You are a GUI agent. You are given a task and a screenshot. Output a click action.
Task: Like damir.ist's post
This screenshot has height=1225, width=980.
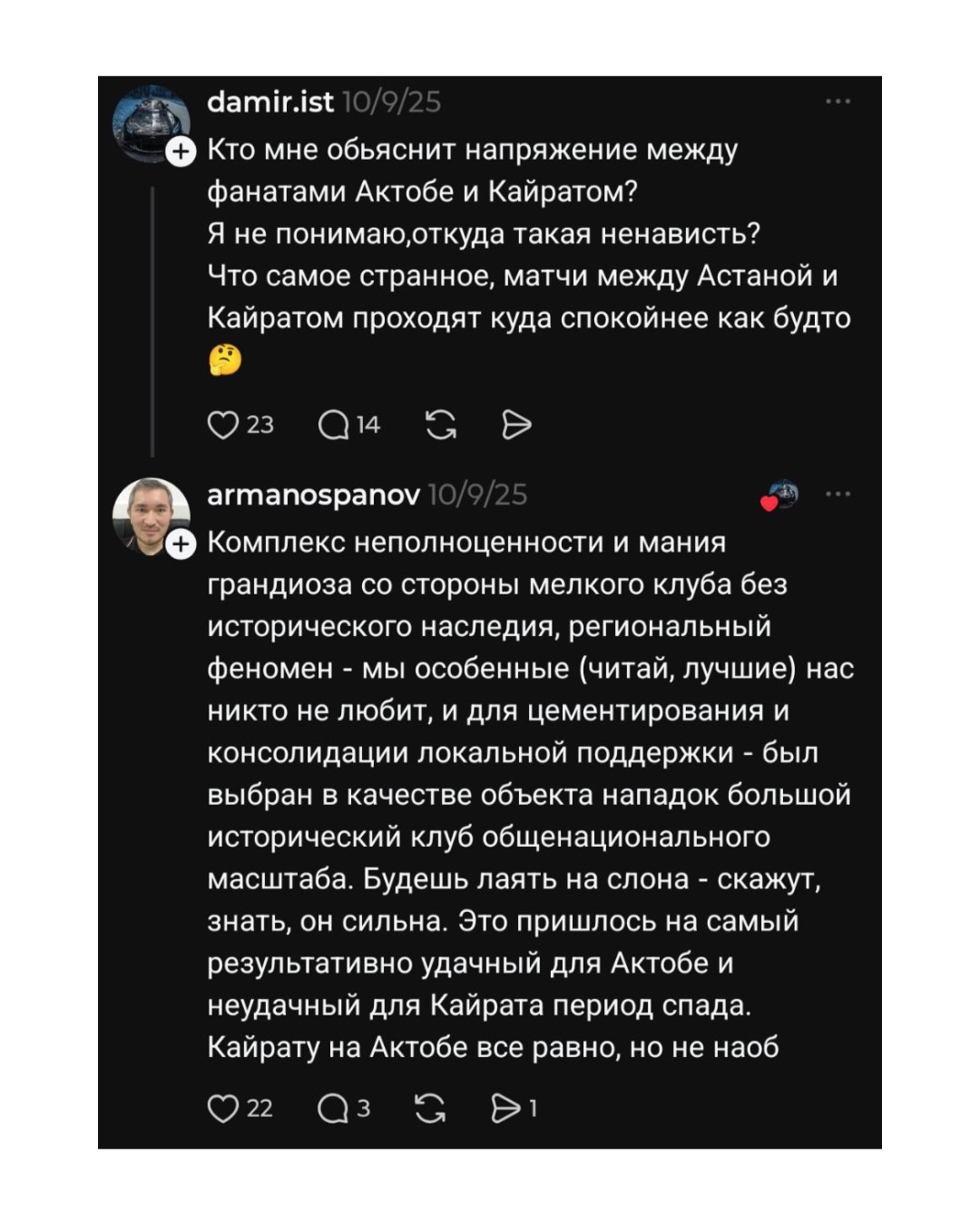coord(223,425)
